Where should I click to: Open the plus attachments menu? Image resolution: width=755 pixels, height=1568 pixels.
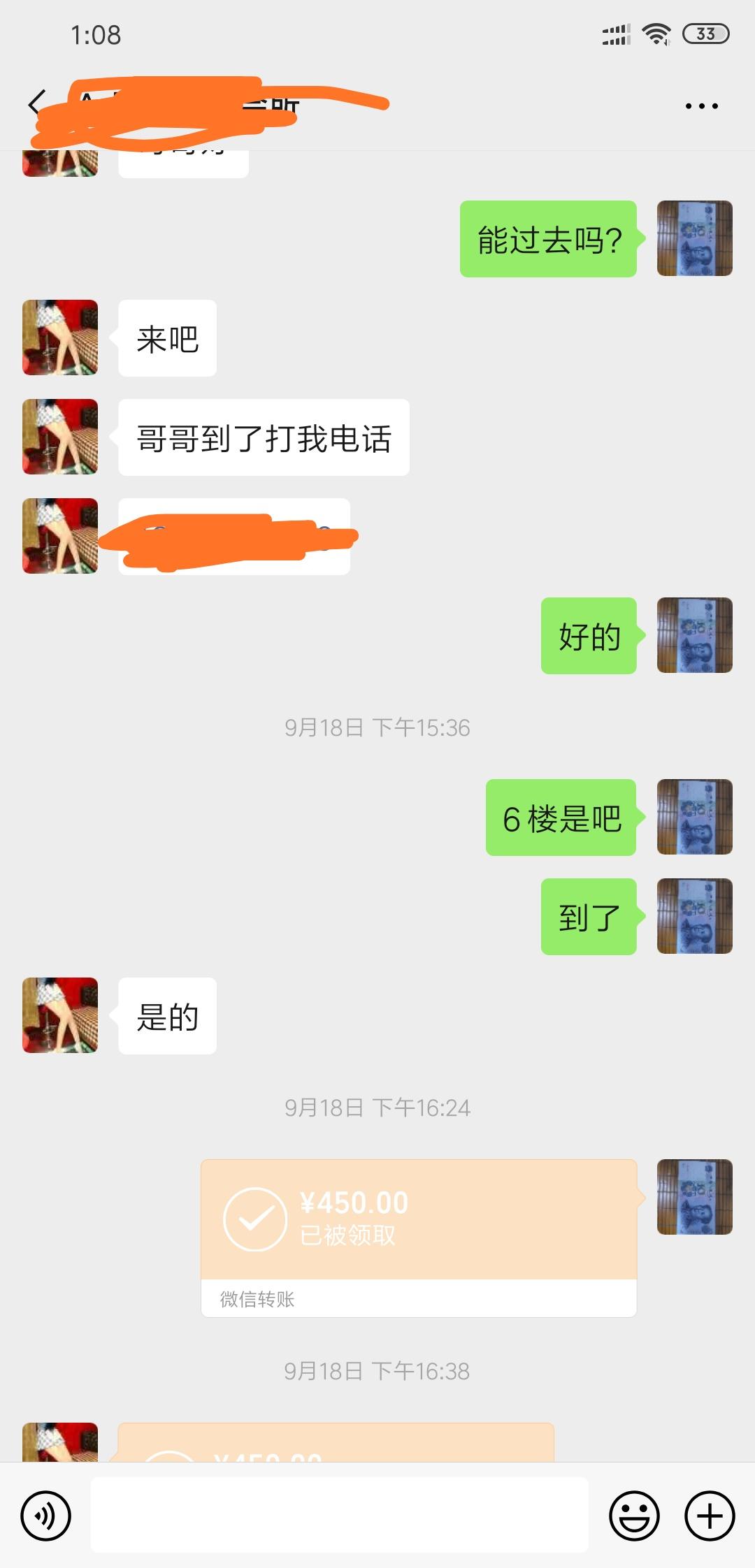[709, 1516]
